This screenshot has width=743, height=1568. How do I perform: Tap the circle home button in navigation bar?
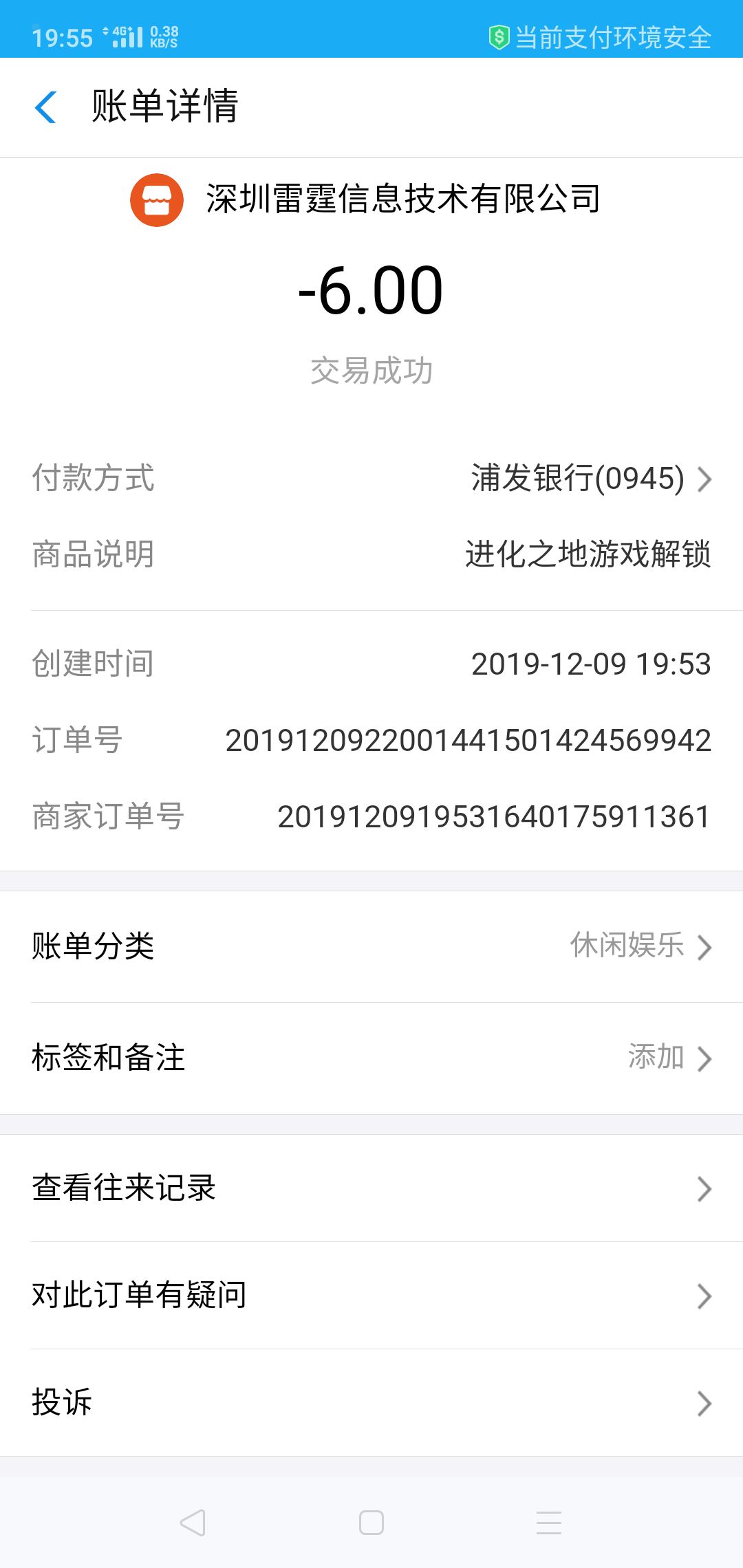[x=371, y=1521]
